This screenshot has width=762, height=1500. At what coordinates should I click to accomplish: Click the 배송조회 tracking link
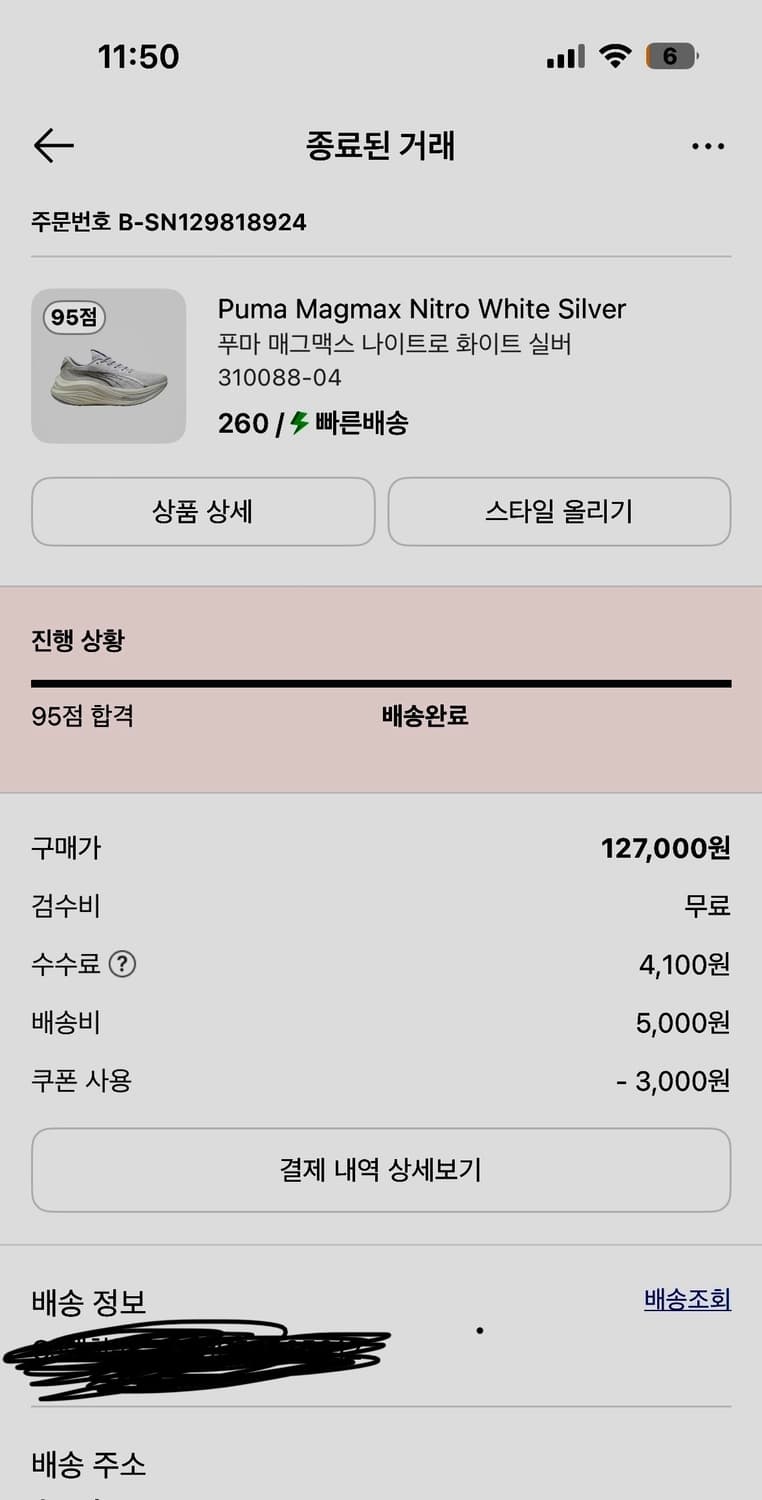pos(686,1298)
